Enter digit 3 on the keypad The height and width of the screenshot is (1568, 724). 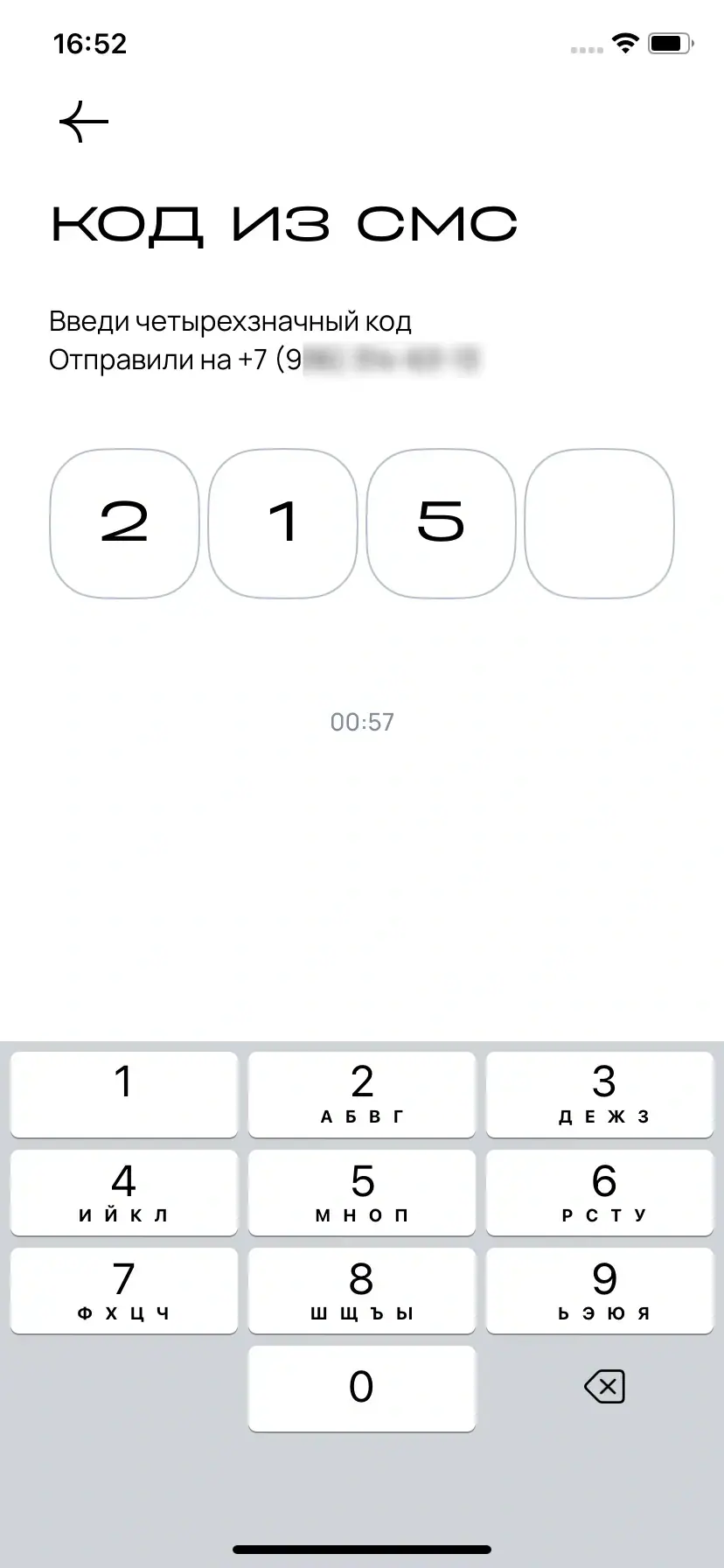(600, 1094)
